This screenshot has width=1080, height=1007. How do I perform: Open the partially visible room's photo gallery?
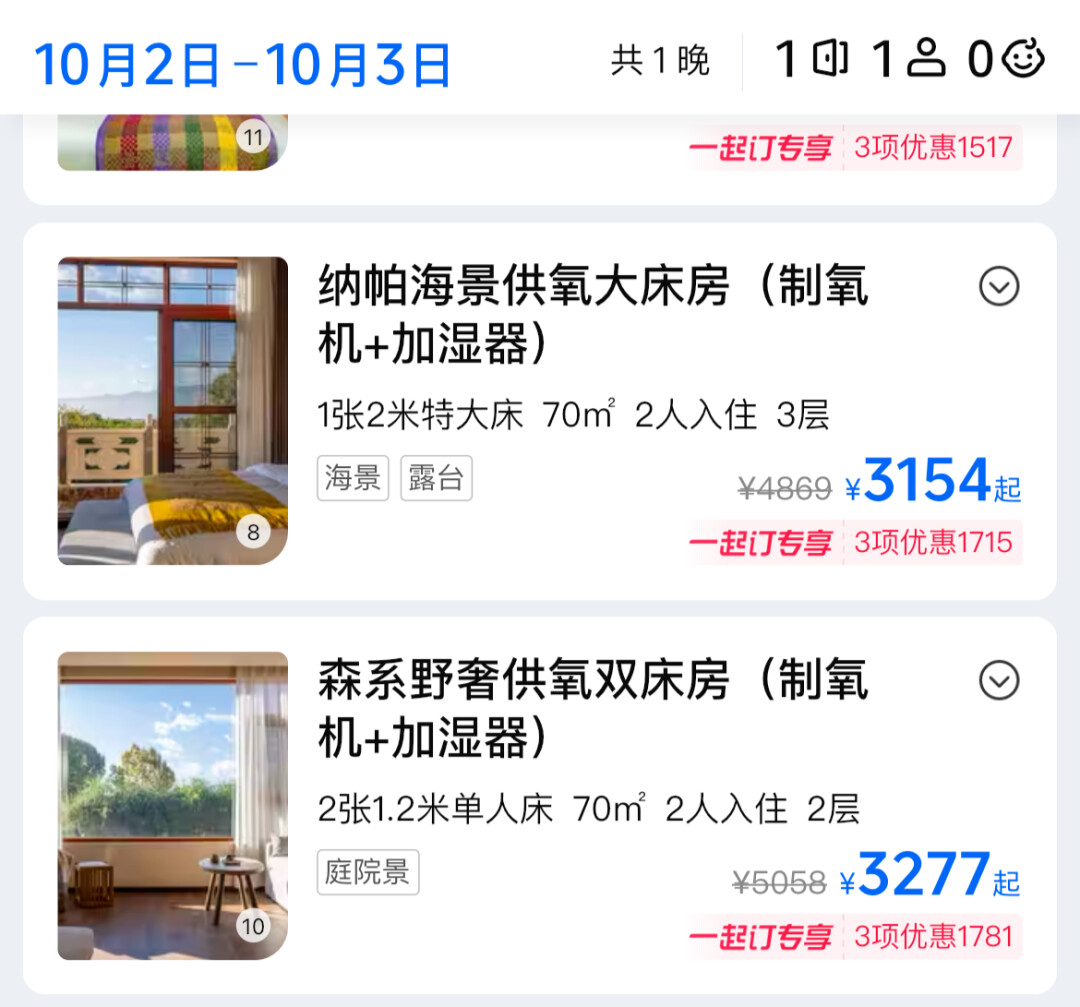click(172, 142)
